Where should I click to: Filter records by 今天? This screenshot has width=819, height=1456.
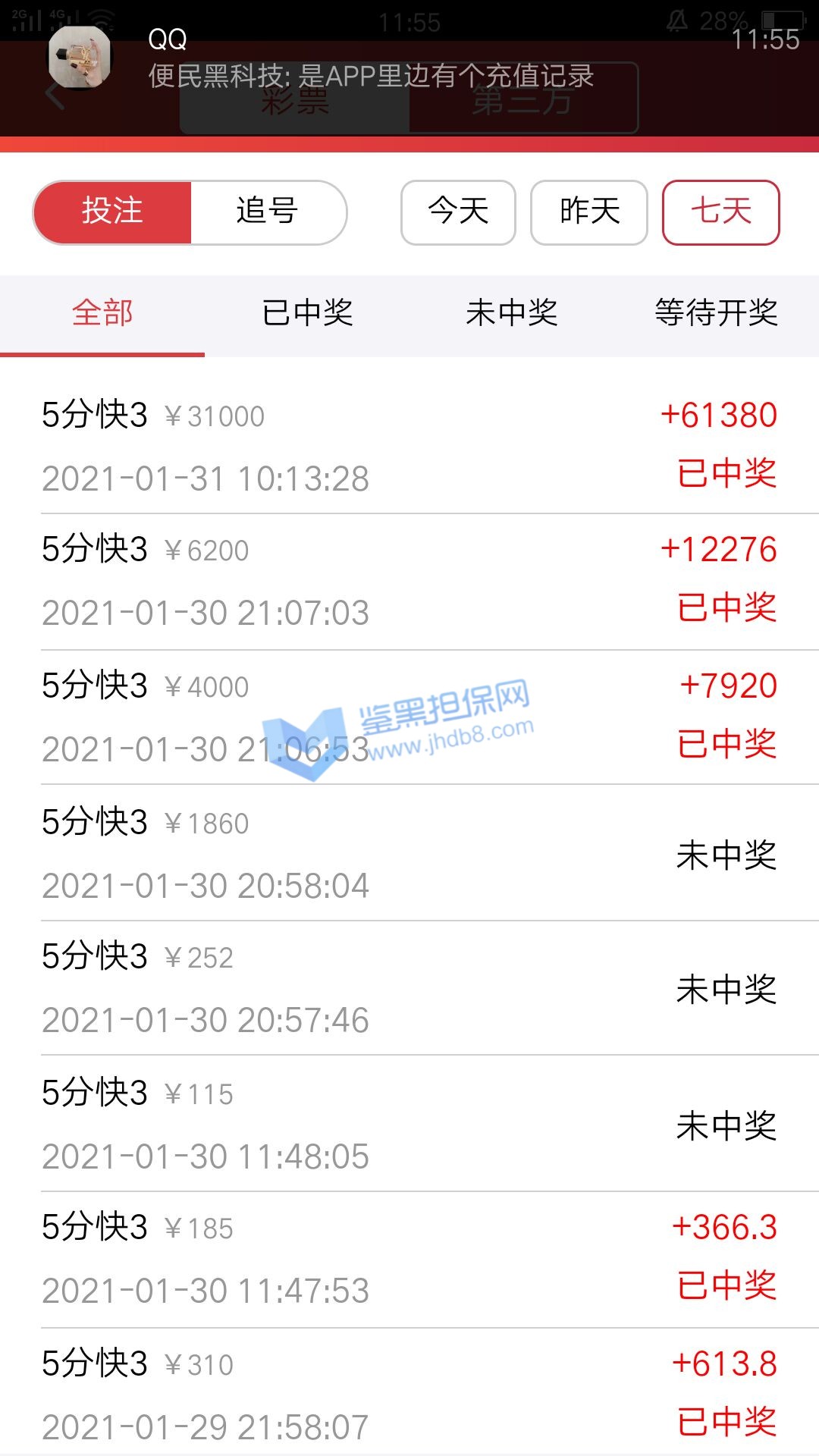tap(458, 212)
